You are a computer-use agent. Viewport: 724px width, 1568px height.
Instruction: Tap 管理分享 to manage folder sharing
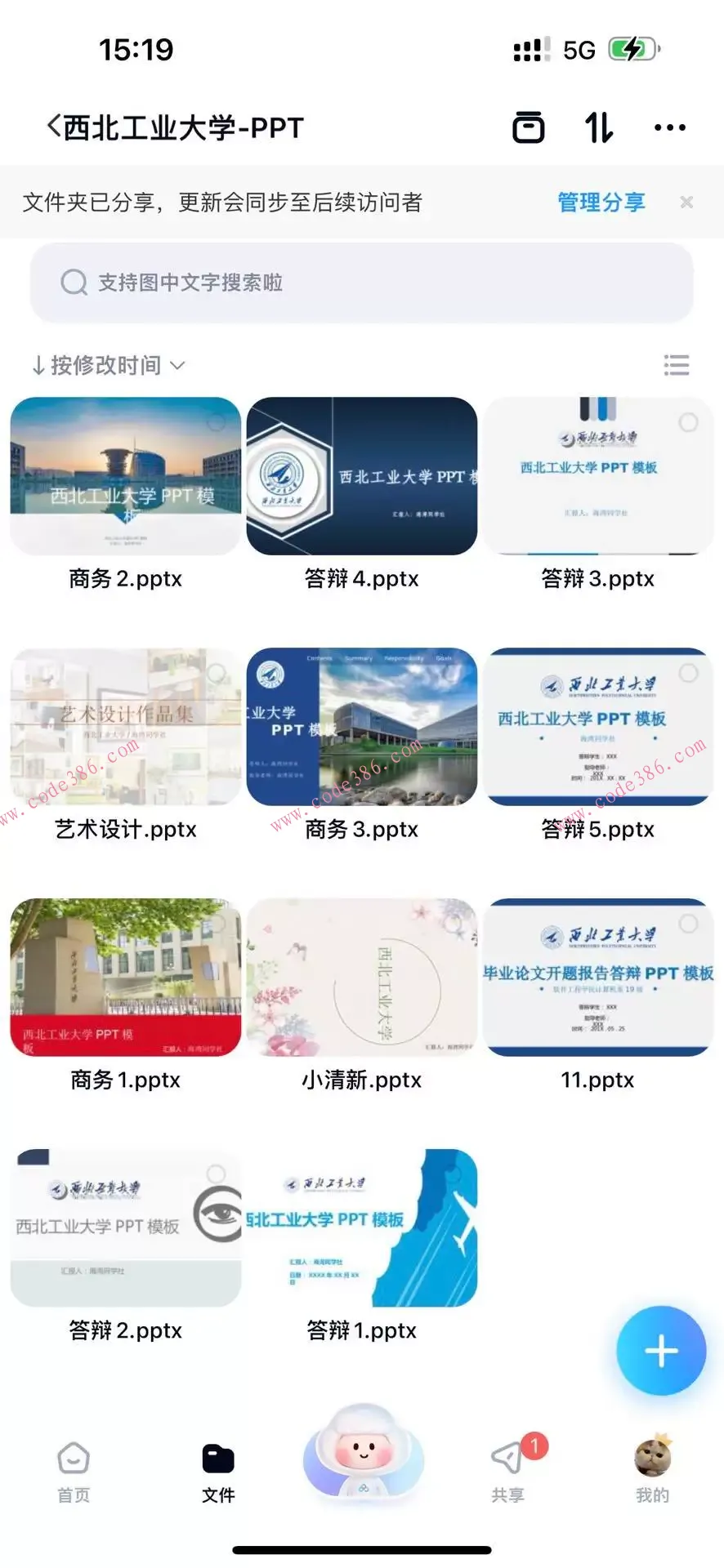coord(601,202)
